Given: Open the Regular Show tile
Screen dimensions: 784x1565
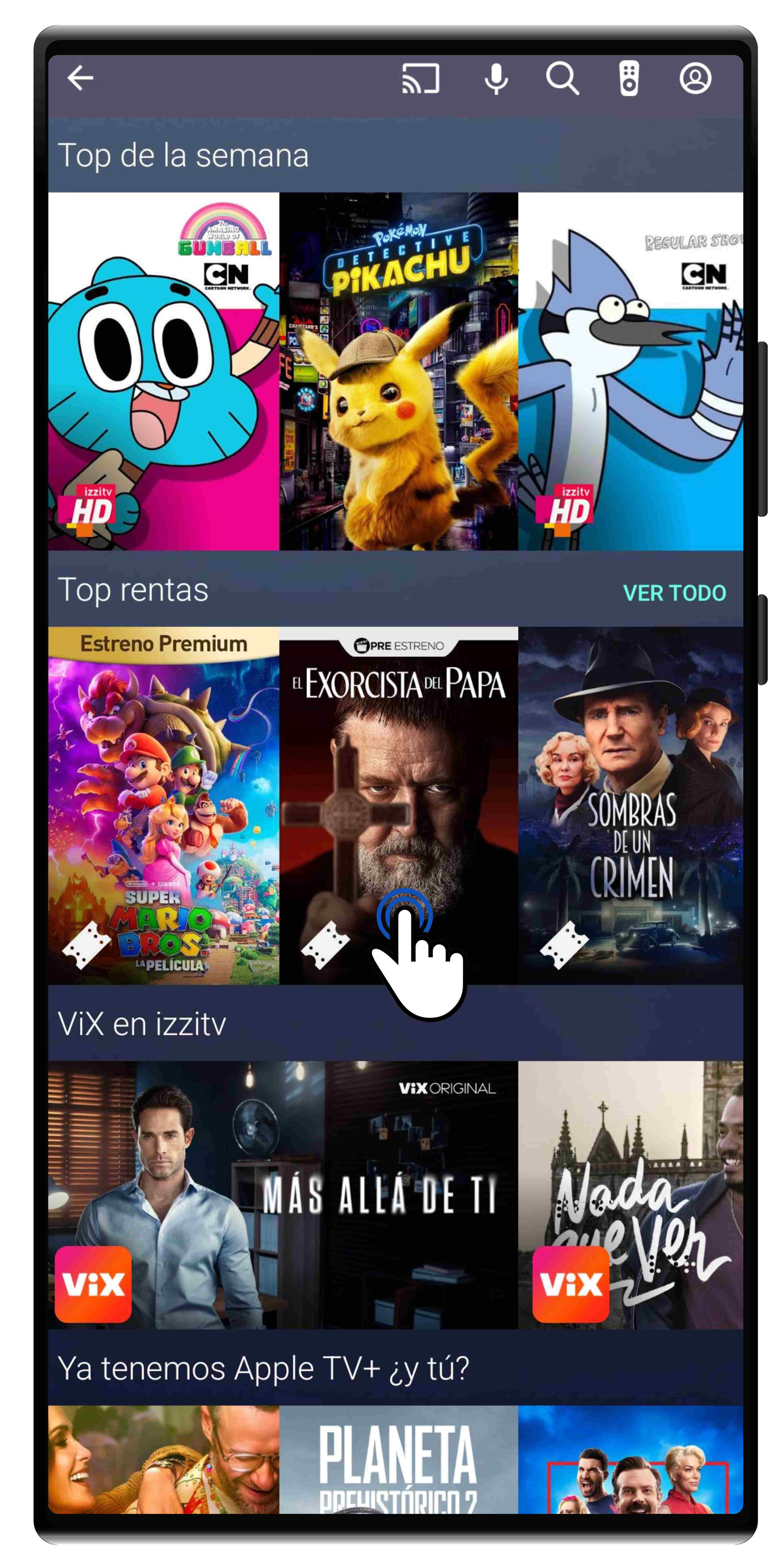Looking at the screenshot, I should pyautogui.click(x=630, y=371).
